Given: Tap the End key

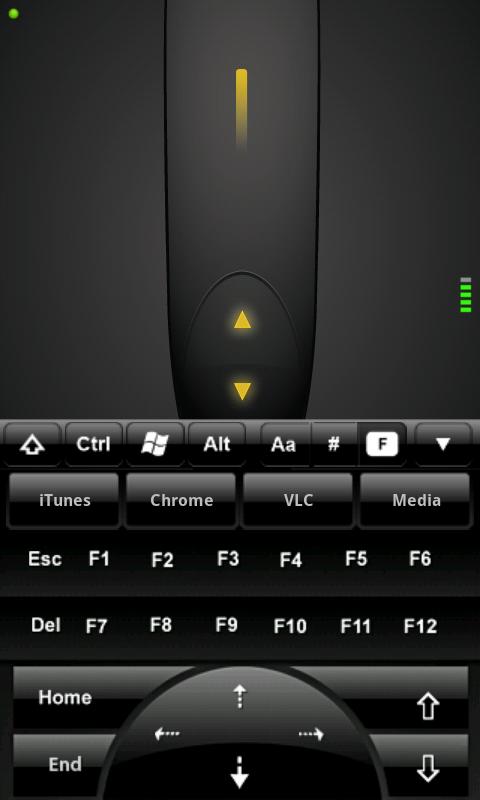Looking at the screenshot, I should pos(65,764).
